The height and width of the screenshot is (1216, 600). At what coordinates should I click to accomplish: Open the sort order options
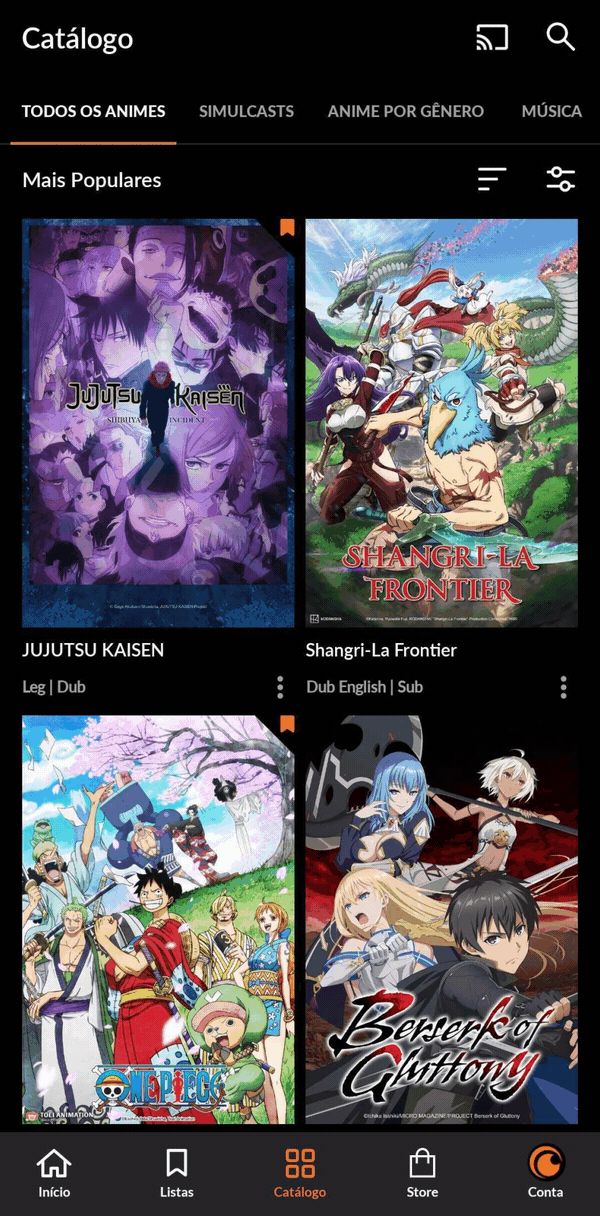[x=492, y=179]
